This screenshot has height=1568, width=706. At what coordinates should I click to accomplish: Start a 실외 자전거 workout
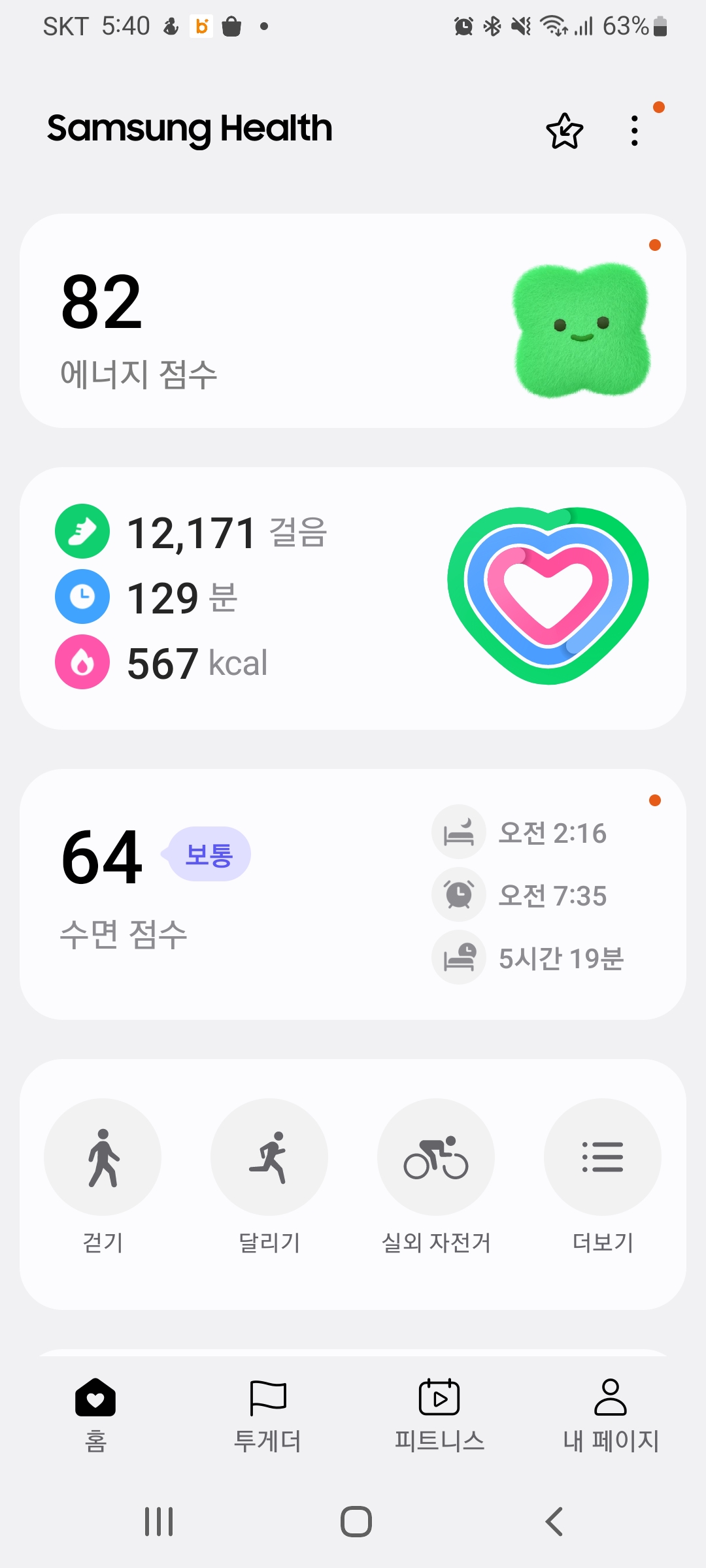[436, 1157]
